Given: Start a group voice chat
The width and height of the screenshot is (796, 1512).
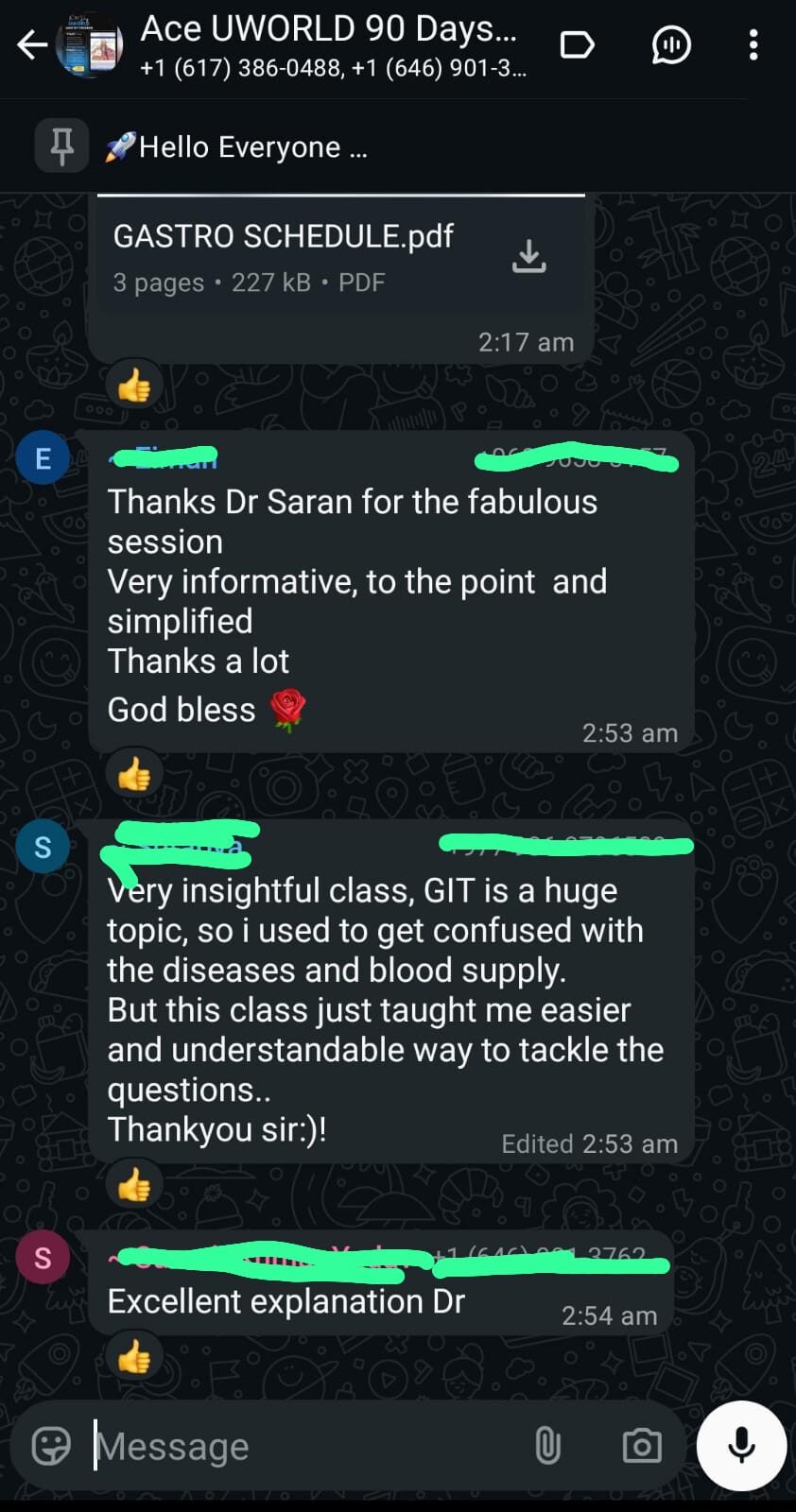Looking at the screenshot, I should 671,44.
